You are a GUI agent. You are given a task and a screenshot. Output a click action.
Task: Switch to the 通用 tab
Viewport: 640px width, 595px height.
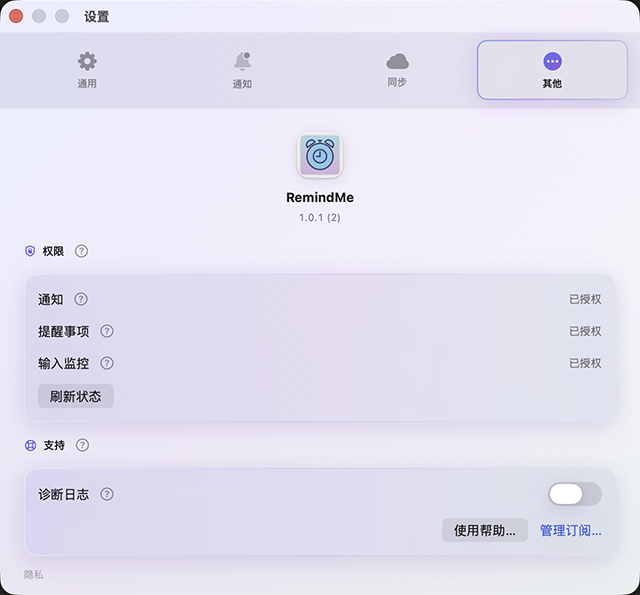87,70
